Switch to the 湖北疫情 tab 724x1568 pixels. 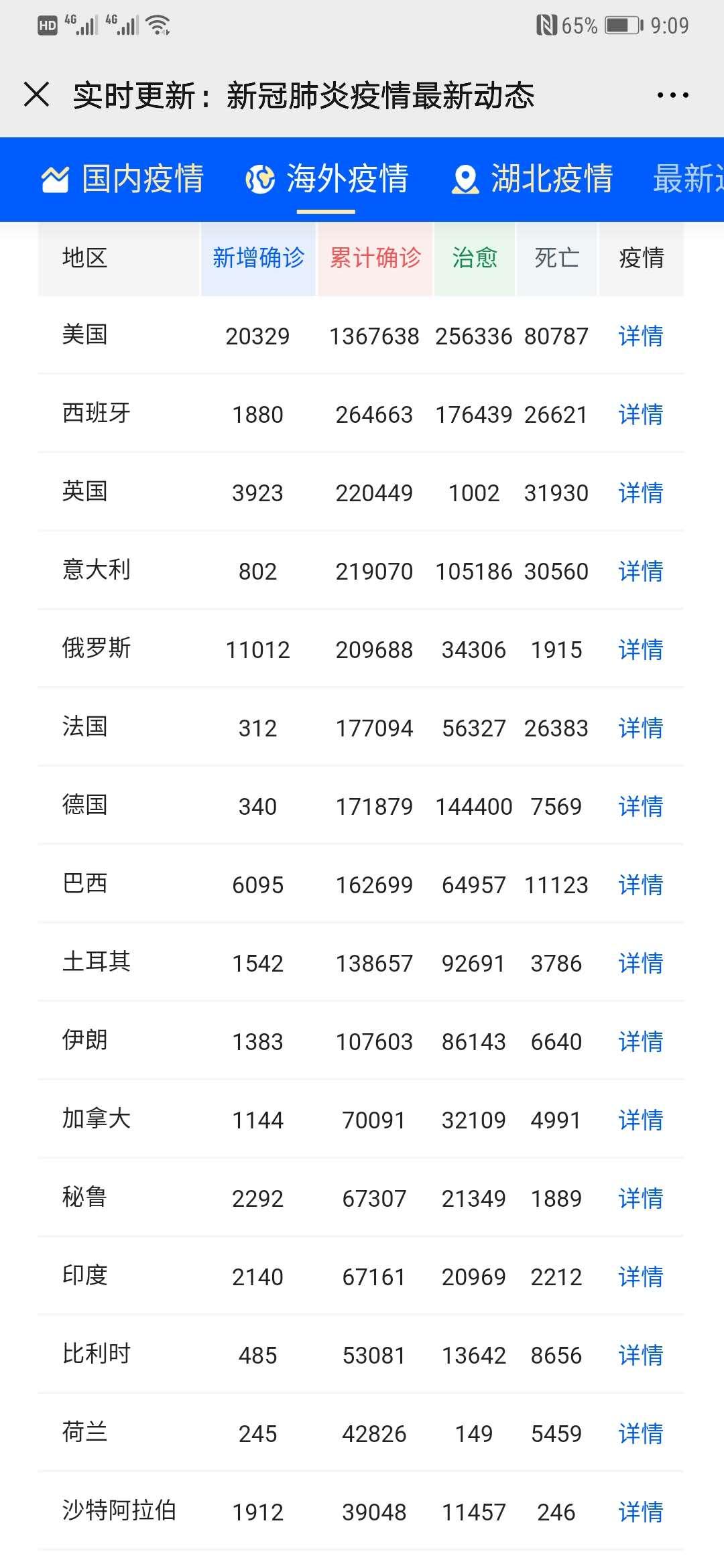point(532,179)
